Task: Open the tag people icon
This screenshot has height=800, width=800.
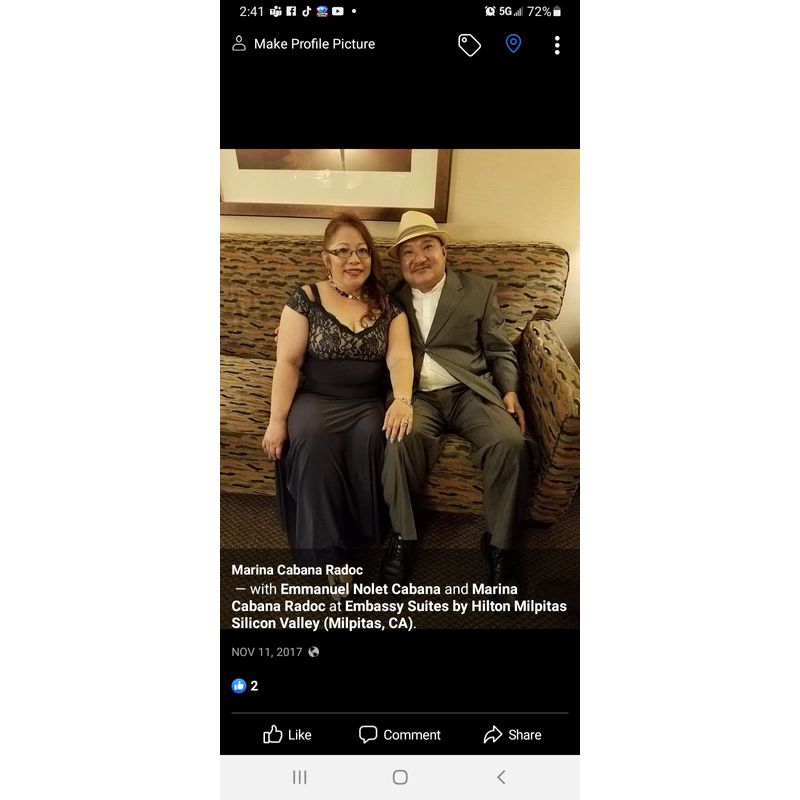Action: (469, 45)
